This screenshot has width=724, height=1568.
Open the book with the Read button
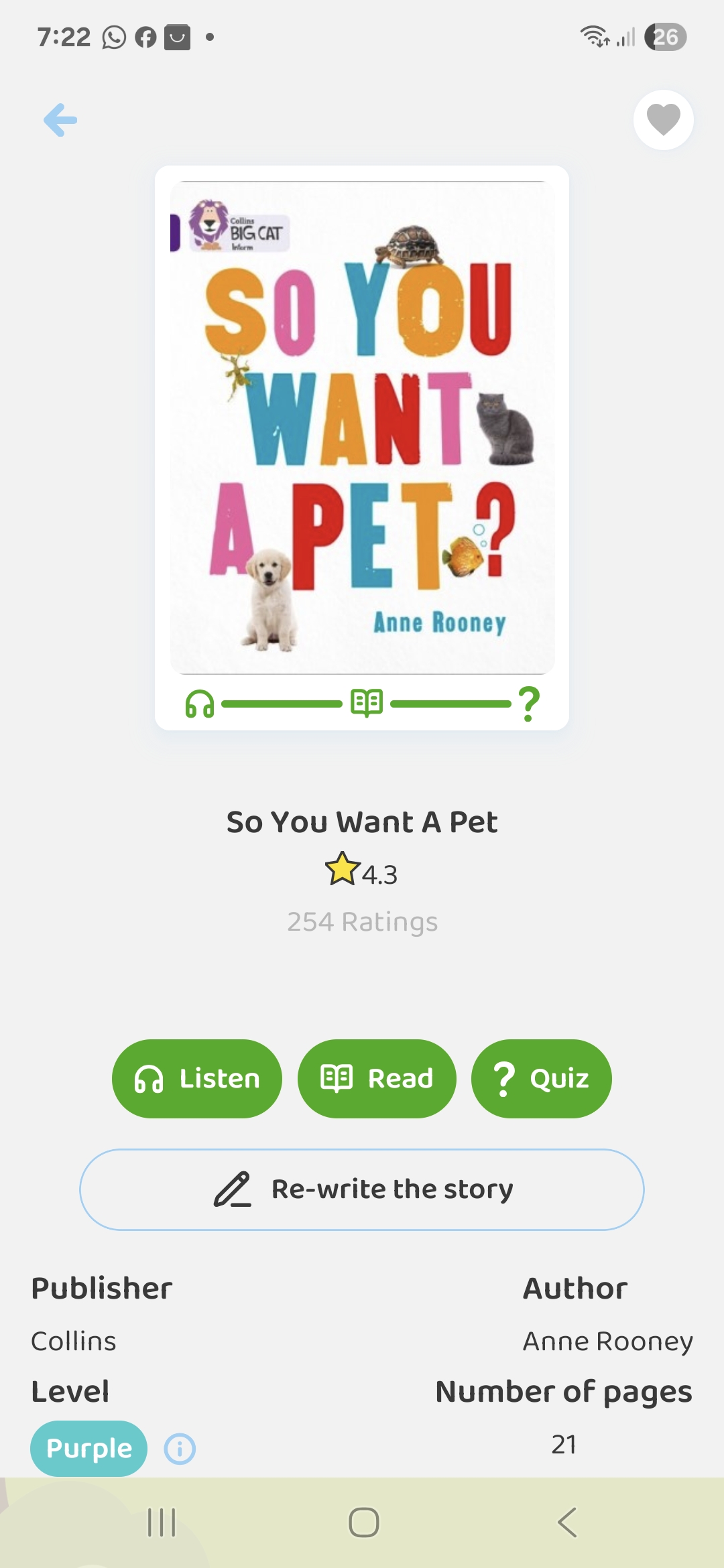click(x=377, y=1079)
